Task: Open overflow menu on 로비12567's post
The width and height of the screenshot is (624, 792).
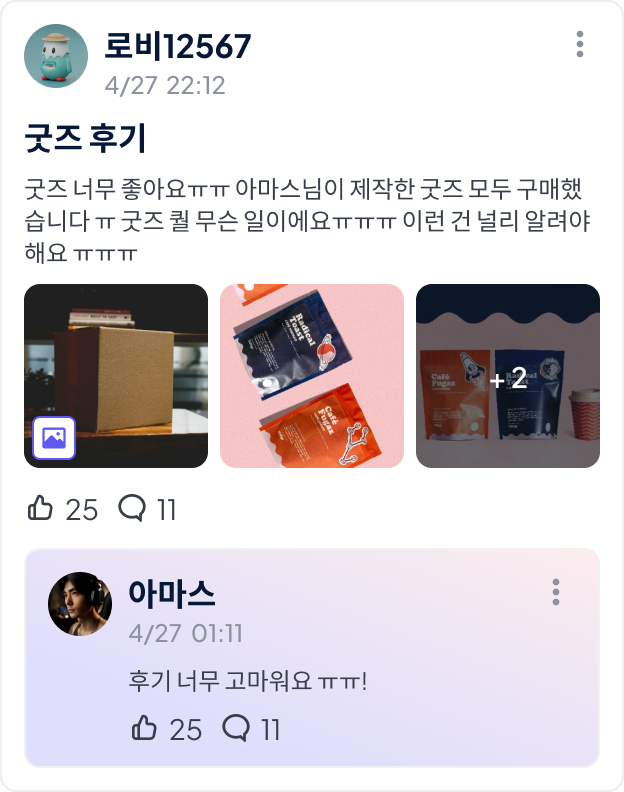Action: click(x=580, y=44)
